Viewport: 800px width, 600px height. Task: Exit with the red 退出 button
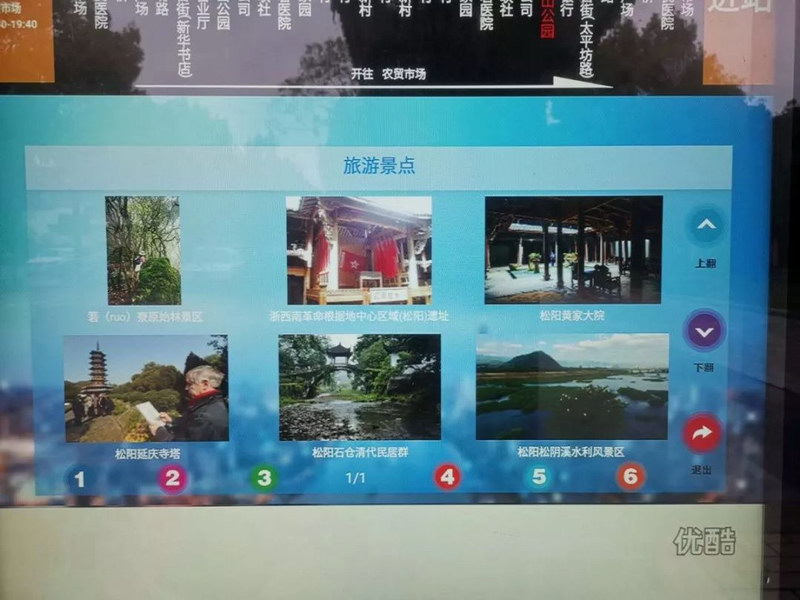click(702, 433)
